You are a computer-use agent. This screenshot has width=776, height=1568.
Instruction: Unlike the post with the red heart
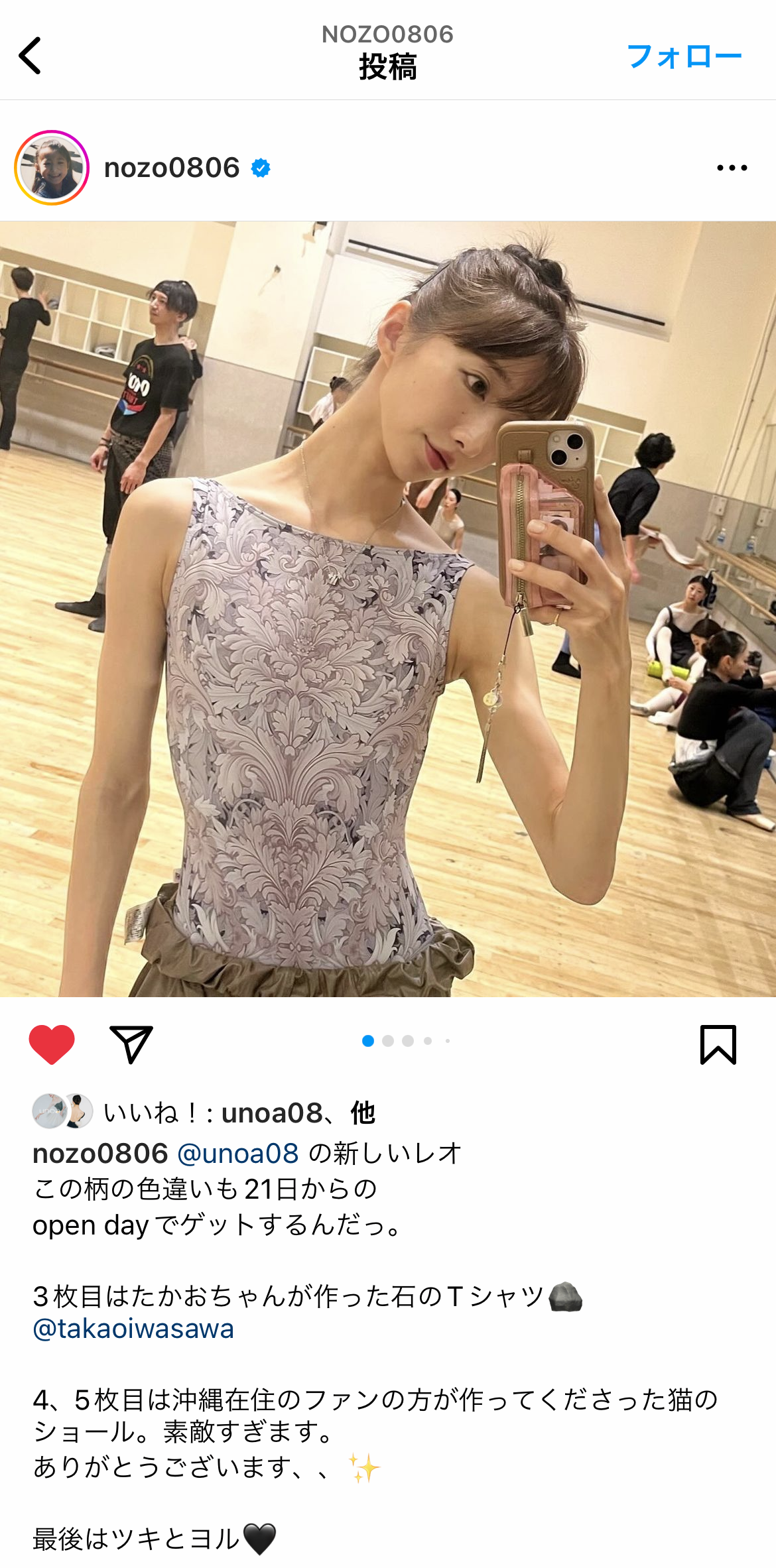[x=52, y=1044]
